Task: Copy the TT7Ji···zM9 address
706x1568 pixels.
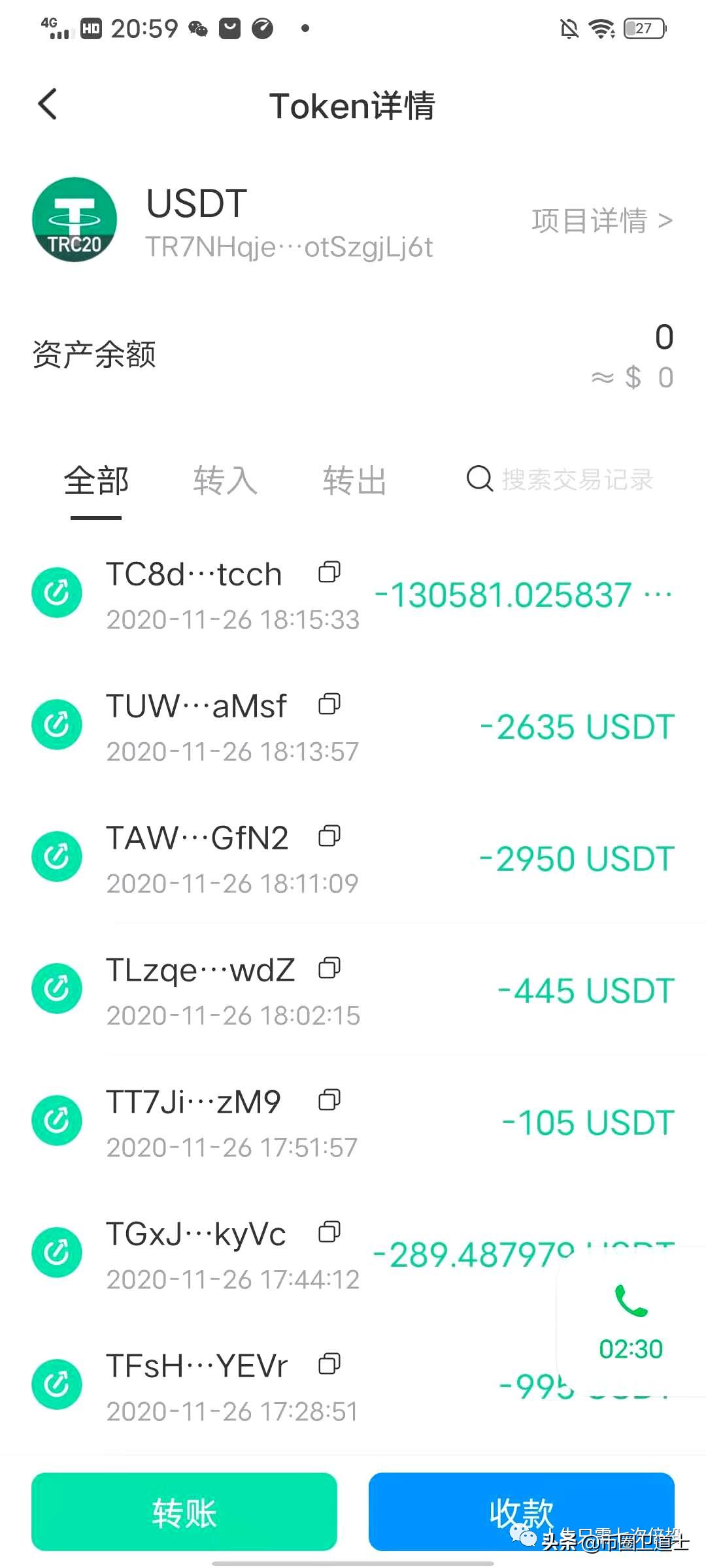Action: coord(329,1100)
